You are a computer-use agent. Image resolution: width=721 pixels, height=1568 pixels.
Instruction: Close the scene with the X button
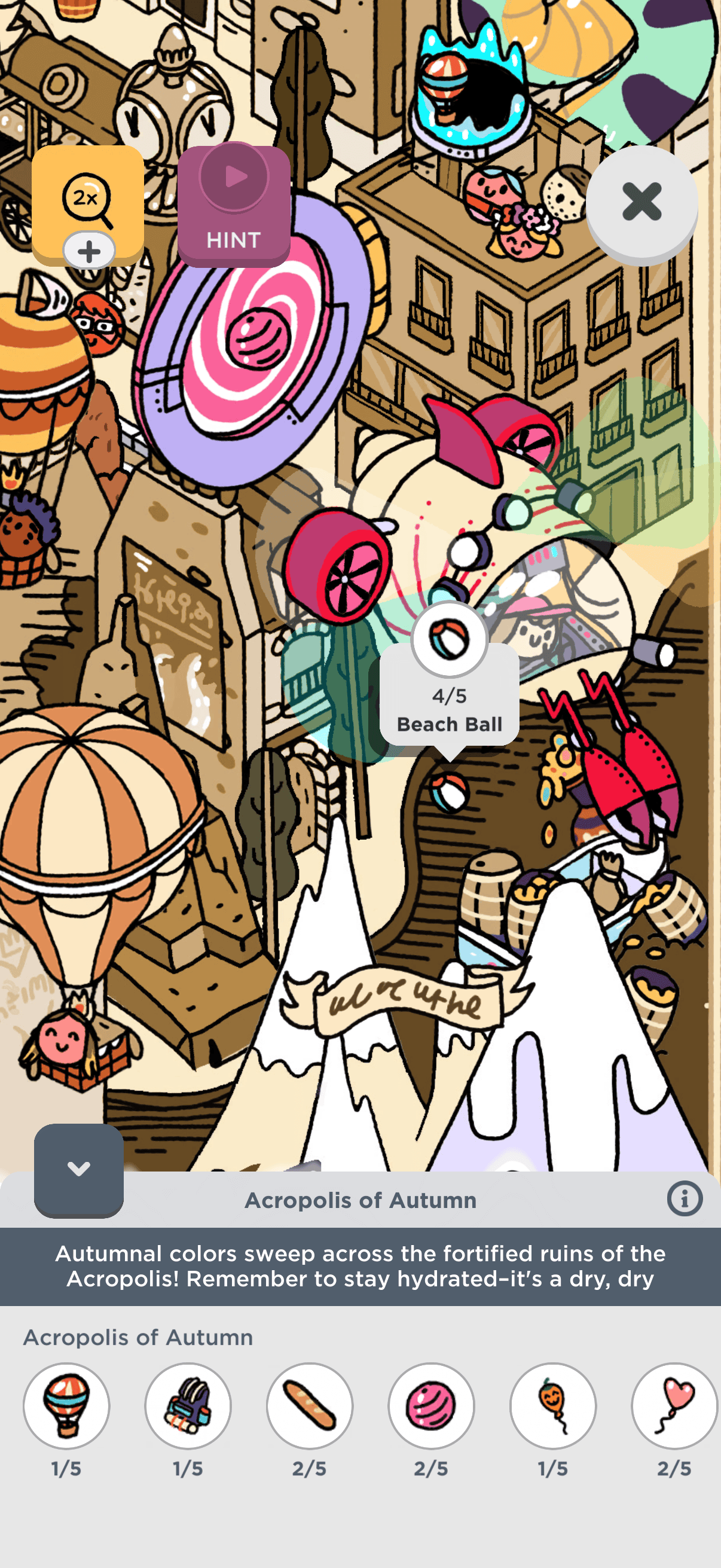click(x=642, y=202)
